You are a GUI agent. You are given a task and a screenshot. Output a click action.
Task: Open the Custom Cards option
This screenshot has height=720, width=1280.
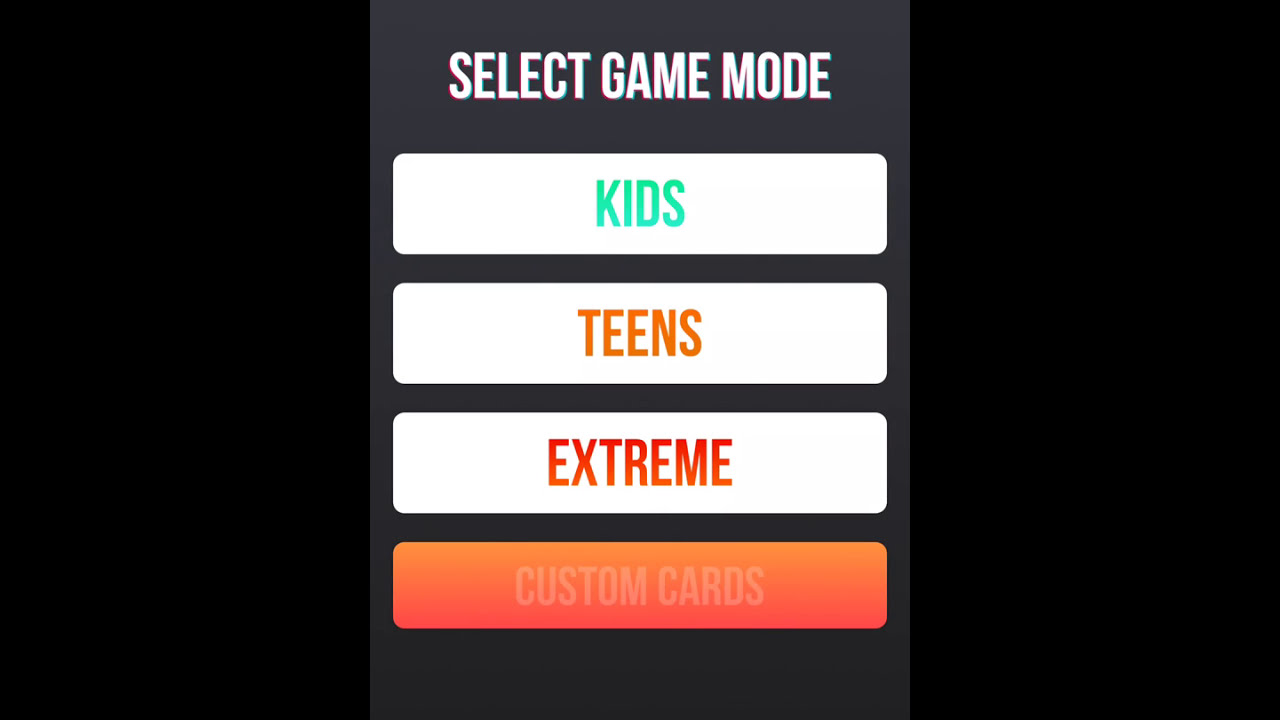pos(639,586)
